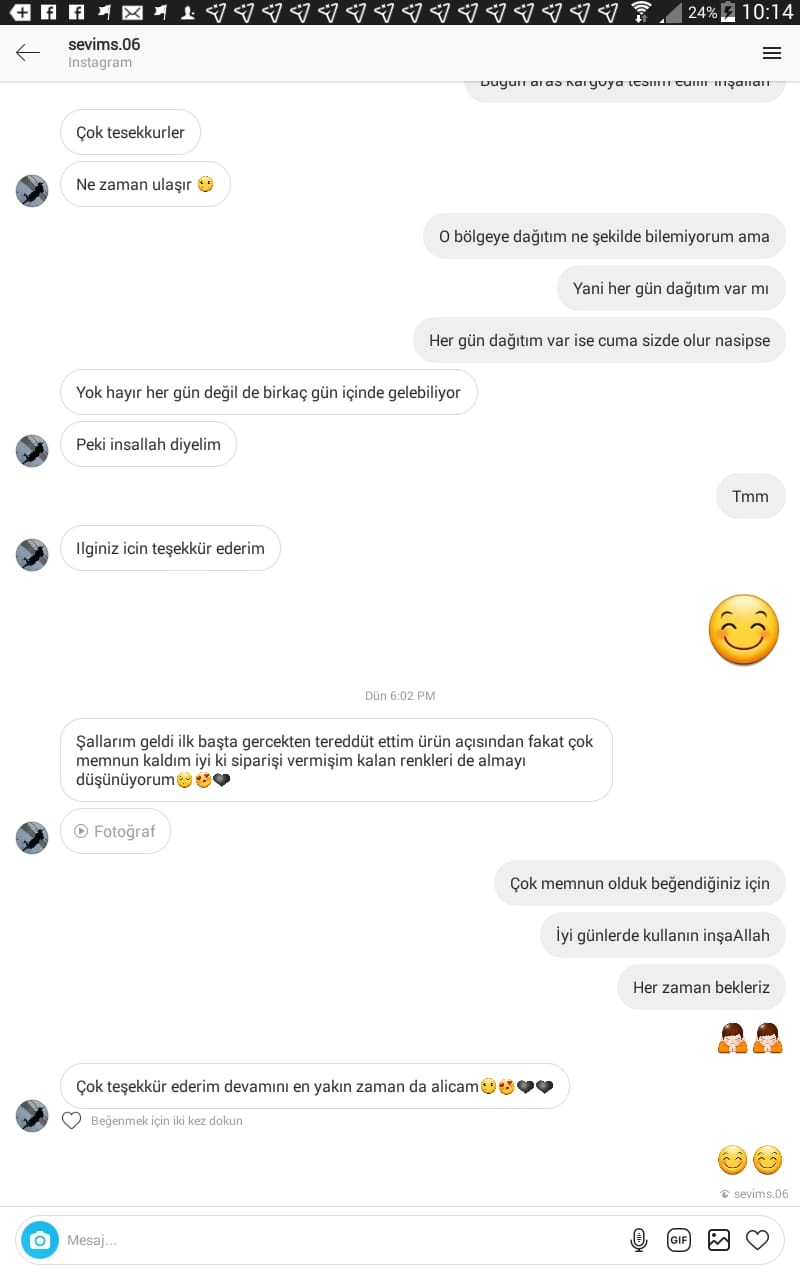The height and width of the screenshot is (1280, 800).
Task: Open the hamburger menu at top right
Action: pyautogui.click(x=771, y=53)
